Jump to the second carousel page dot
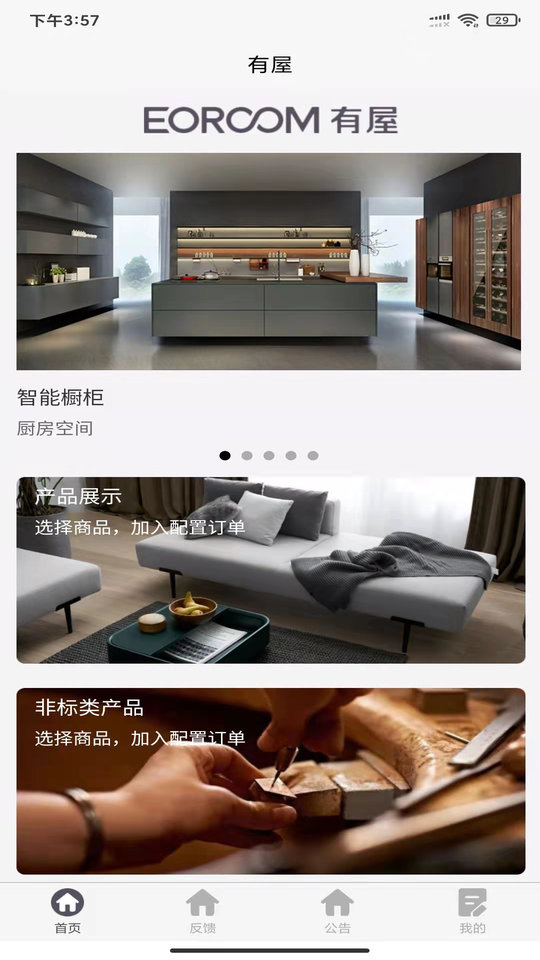This screenshot has width=540, height=960. [x=247, y=456]
